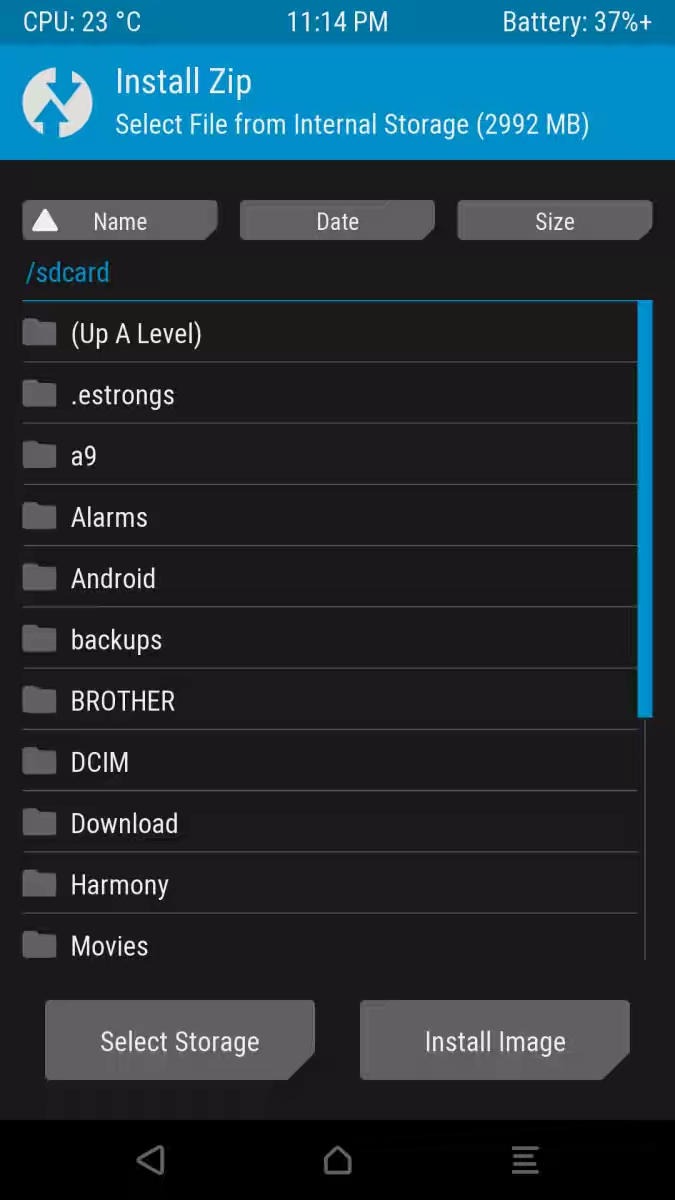Go up a level from /sdcard
Screen dimensions: 675x1200
pyautogui.click(x=136, y=333)
